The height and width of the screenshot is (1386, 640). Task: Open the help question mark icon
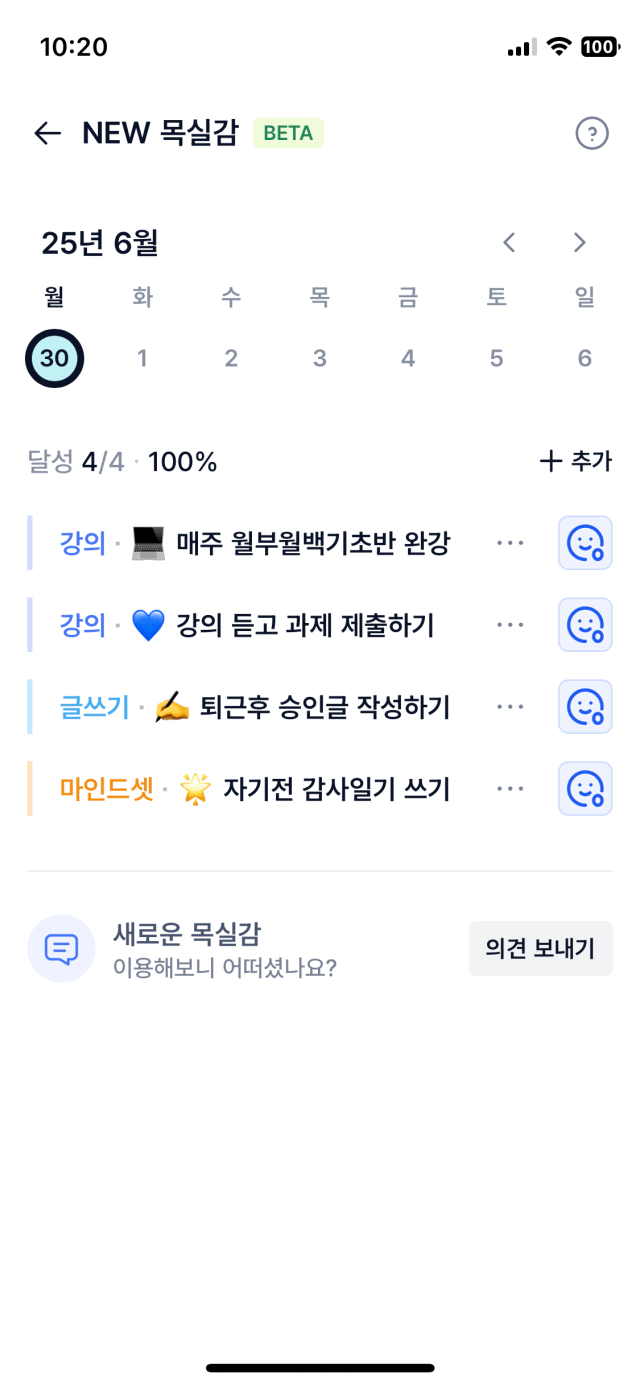[592, 133]
